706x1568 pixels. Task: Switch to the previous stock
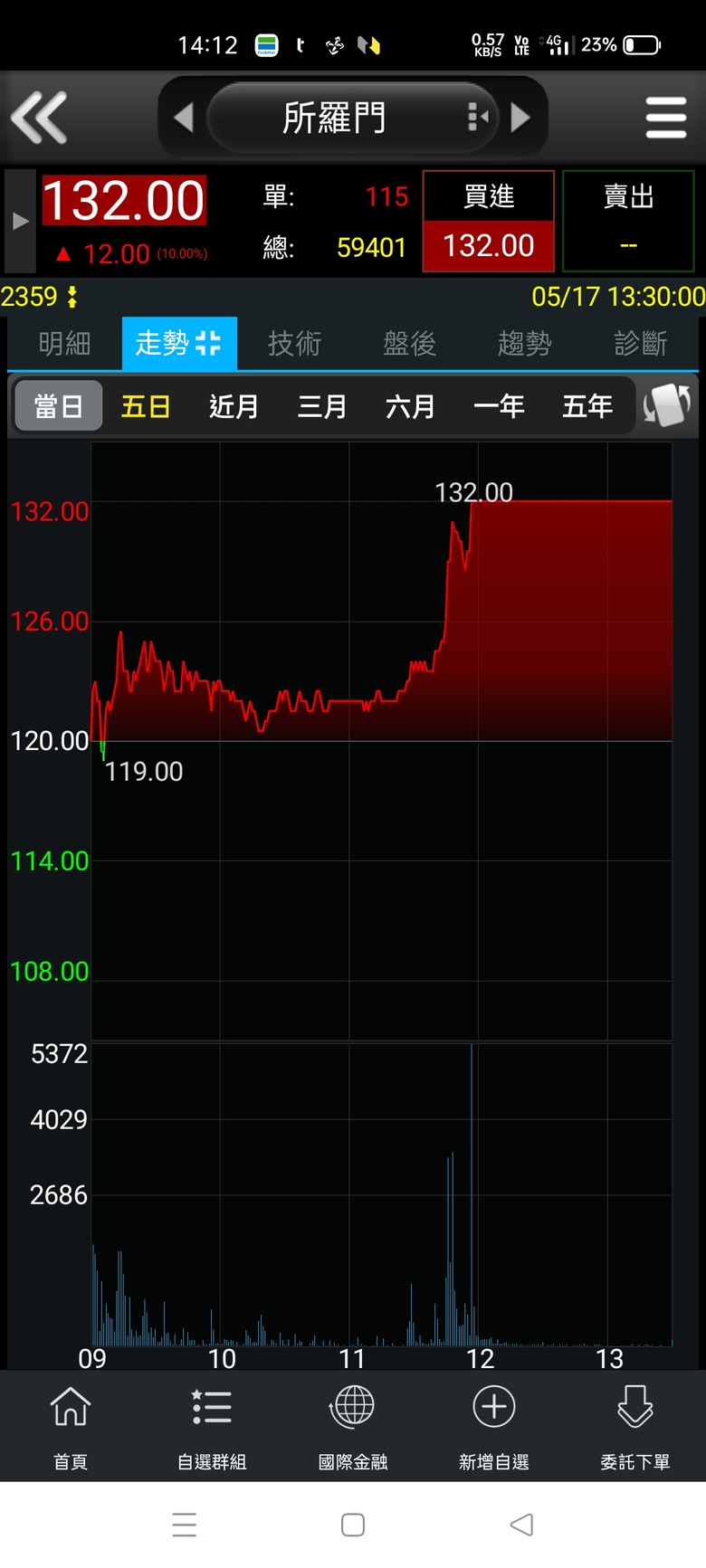(184, 118)
